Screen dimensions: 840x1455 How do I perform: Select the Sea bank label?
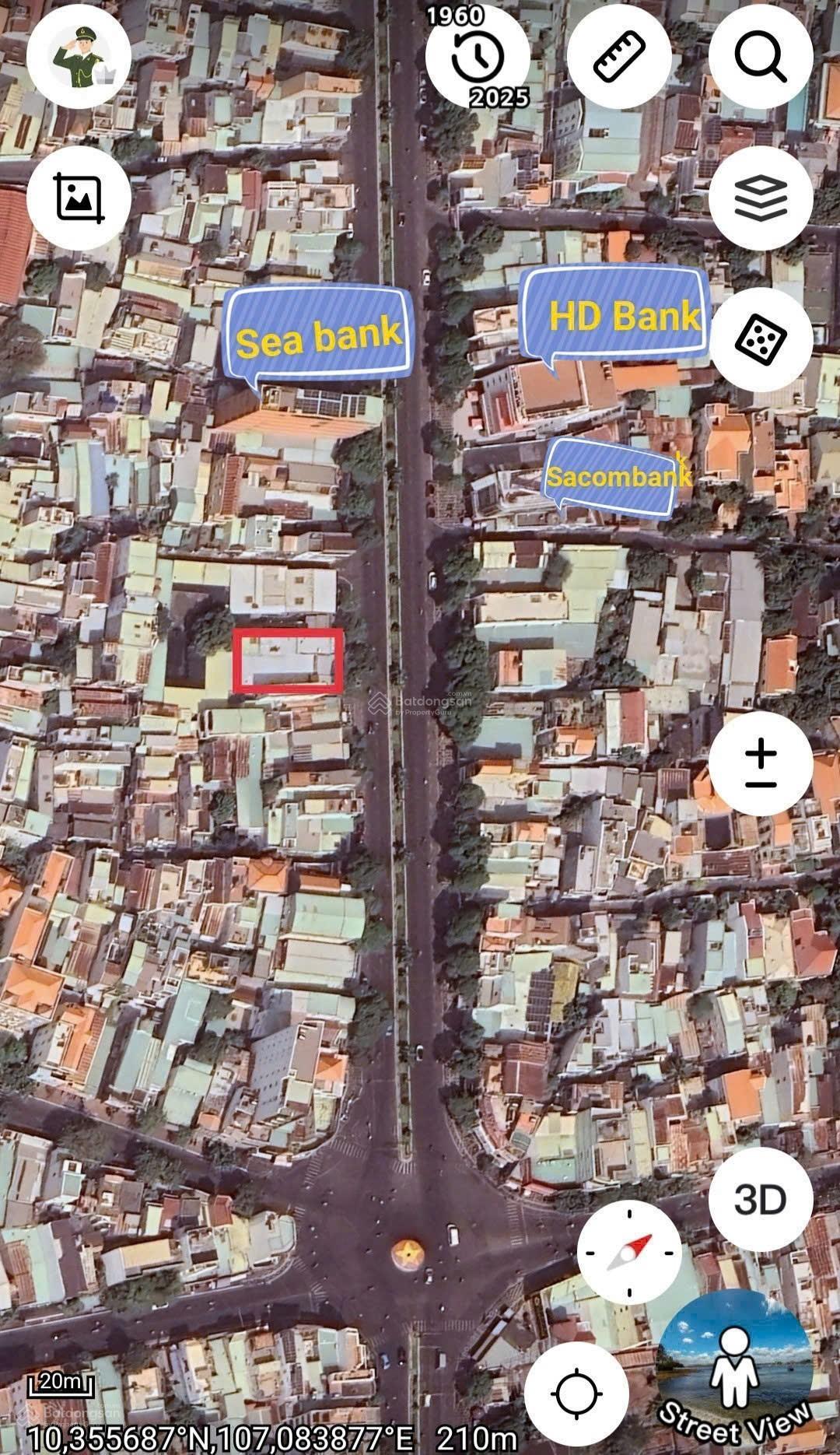pos(319,333)
